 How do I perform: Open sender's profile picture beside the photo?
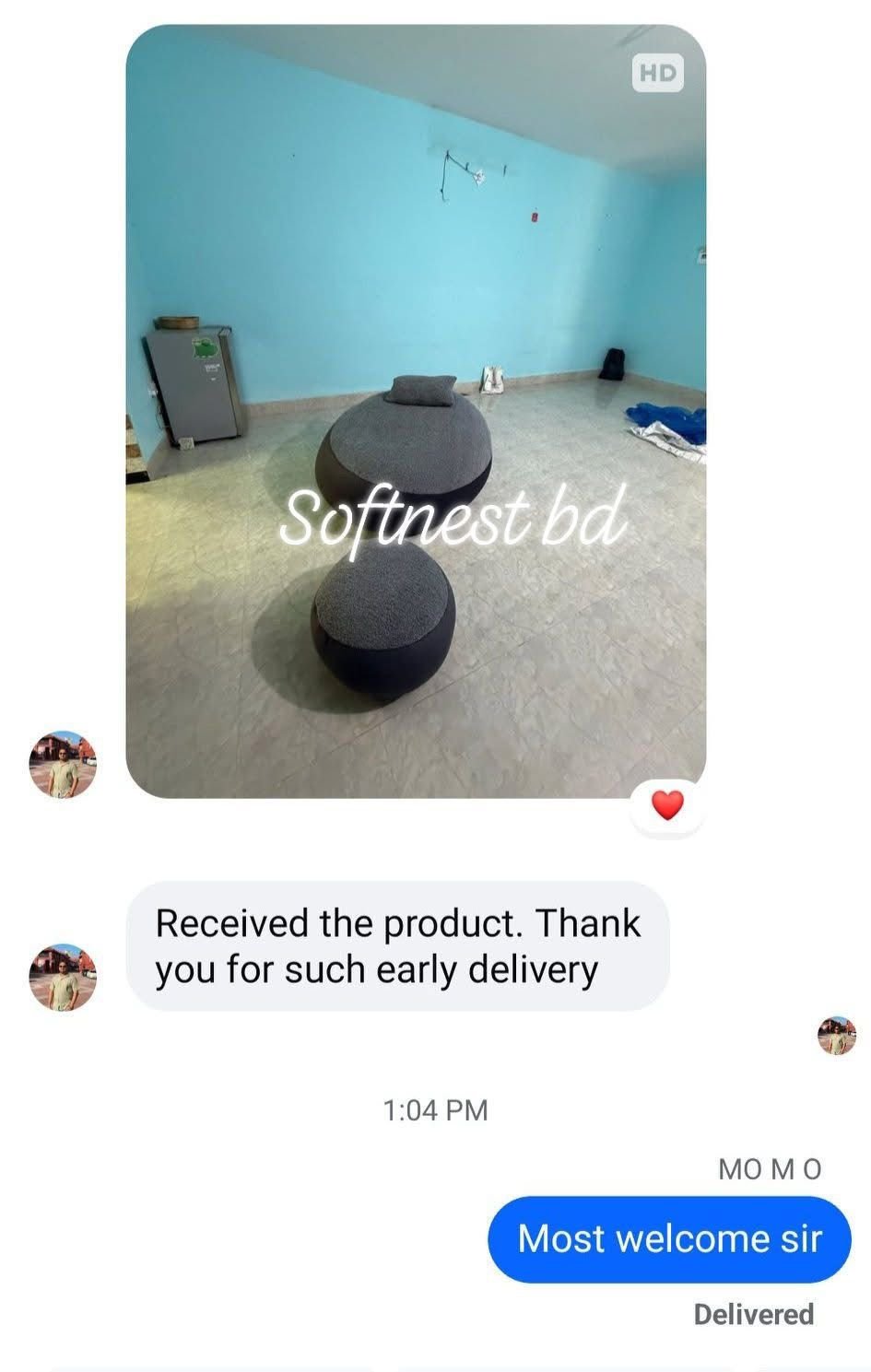tap(63, 764)
